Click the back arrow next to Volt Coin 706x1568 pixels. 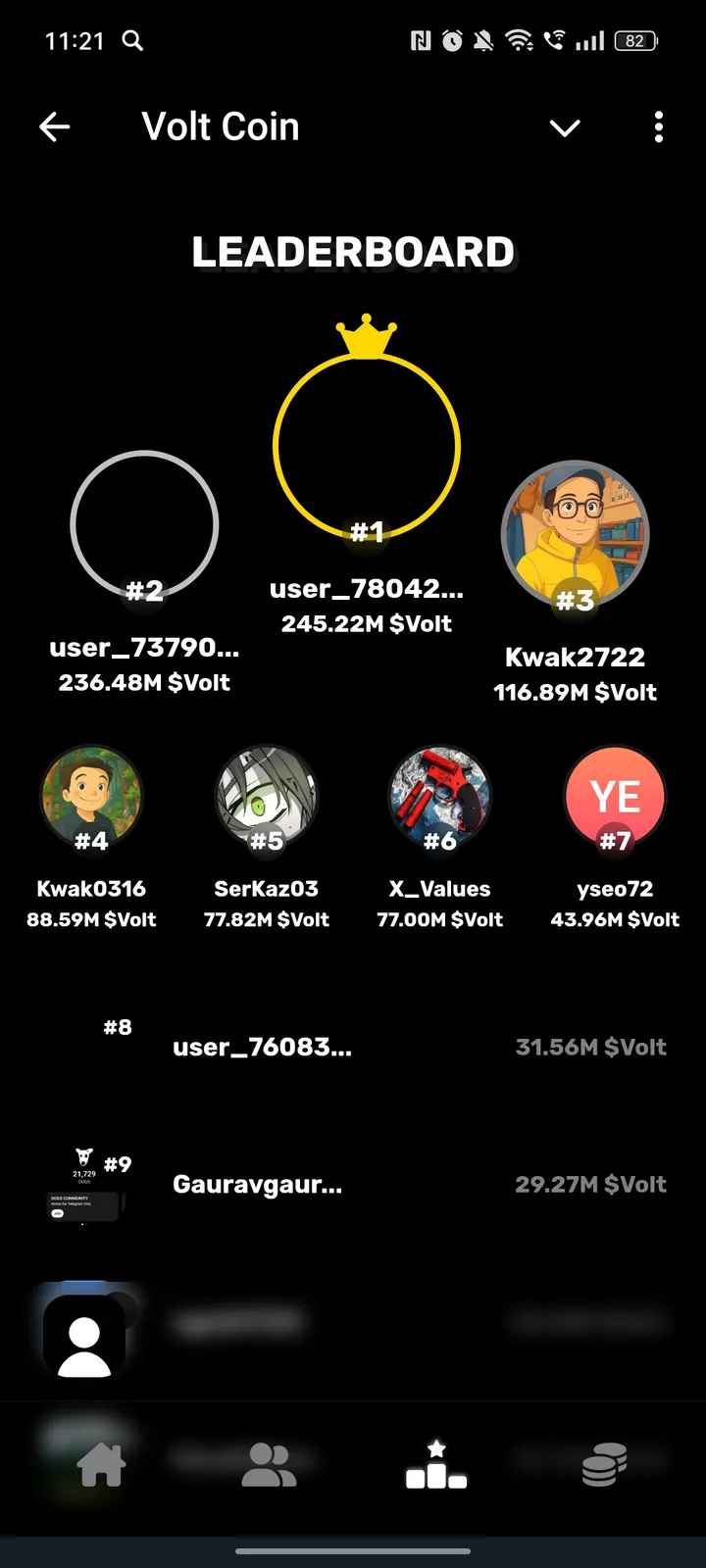(55, 126)
